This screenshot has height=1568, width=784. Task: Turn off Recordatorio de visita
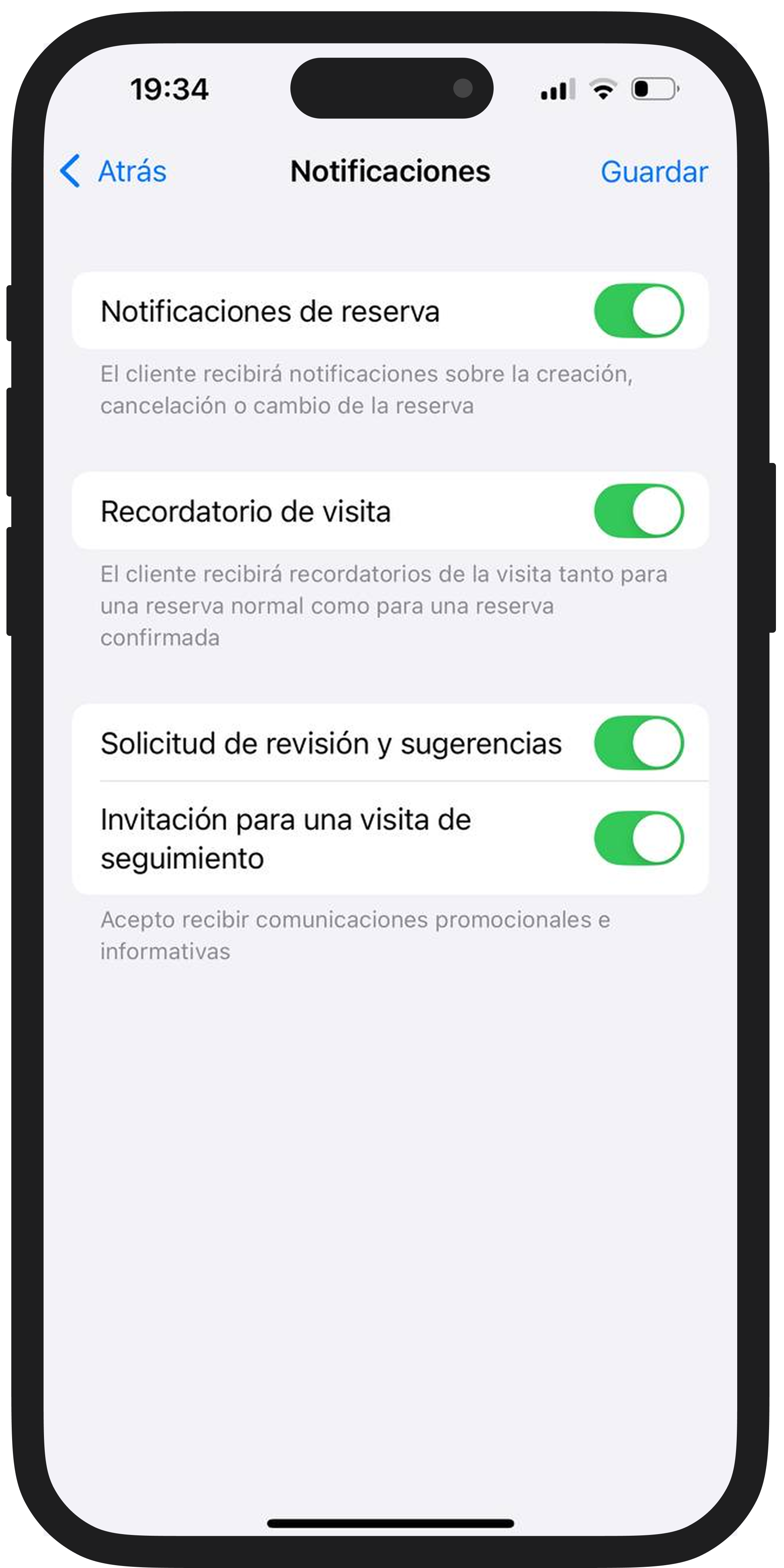point(638,511)
